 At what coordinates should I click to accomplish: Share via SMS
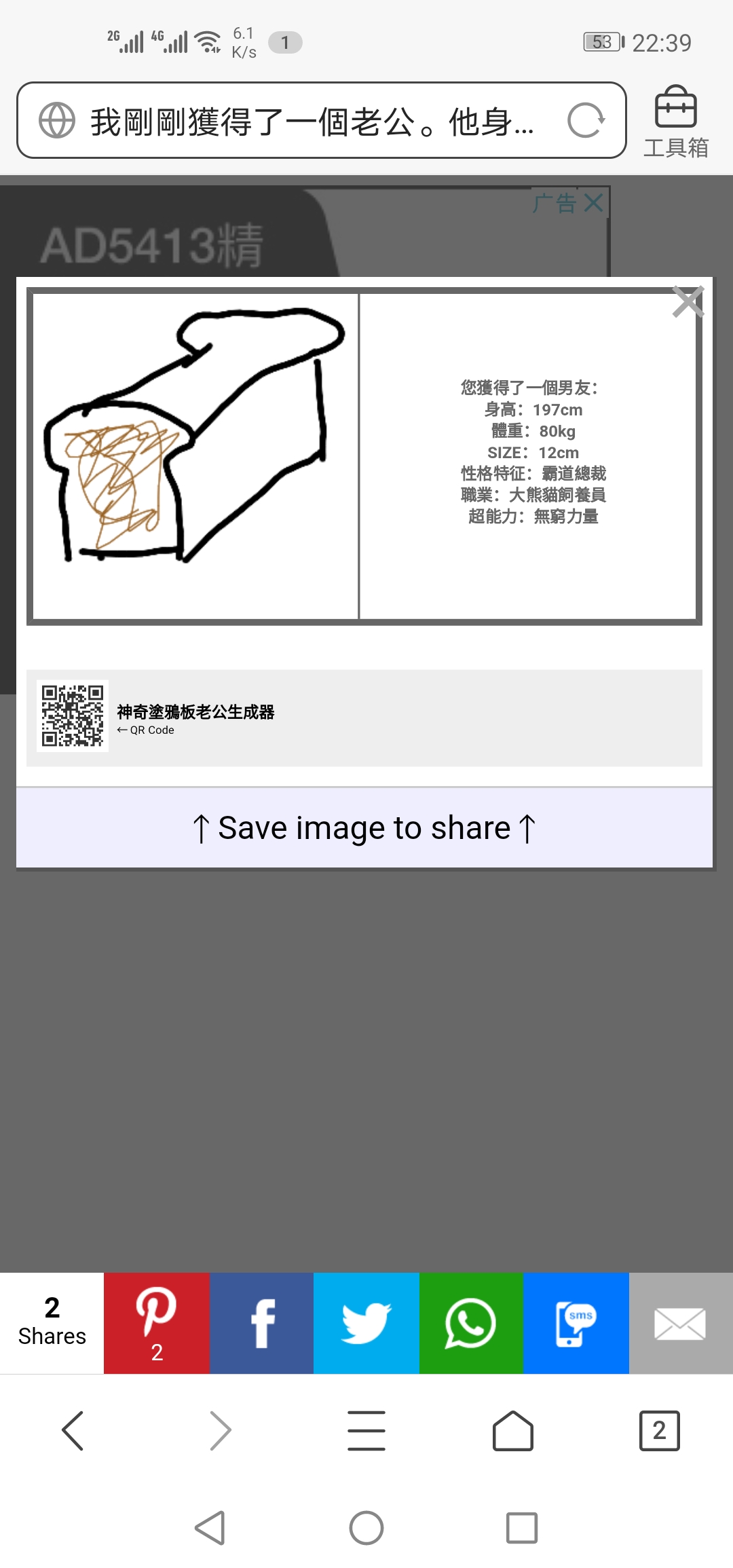[576, 1322]
